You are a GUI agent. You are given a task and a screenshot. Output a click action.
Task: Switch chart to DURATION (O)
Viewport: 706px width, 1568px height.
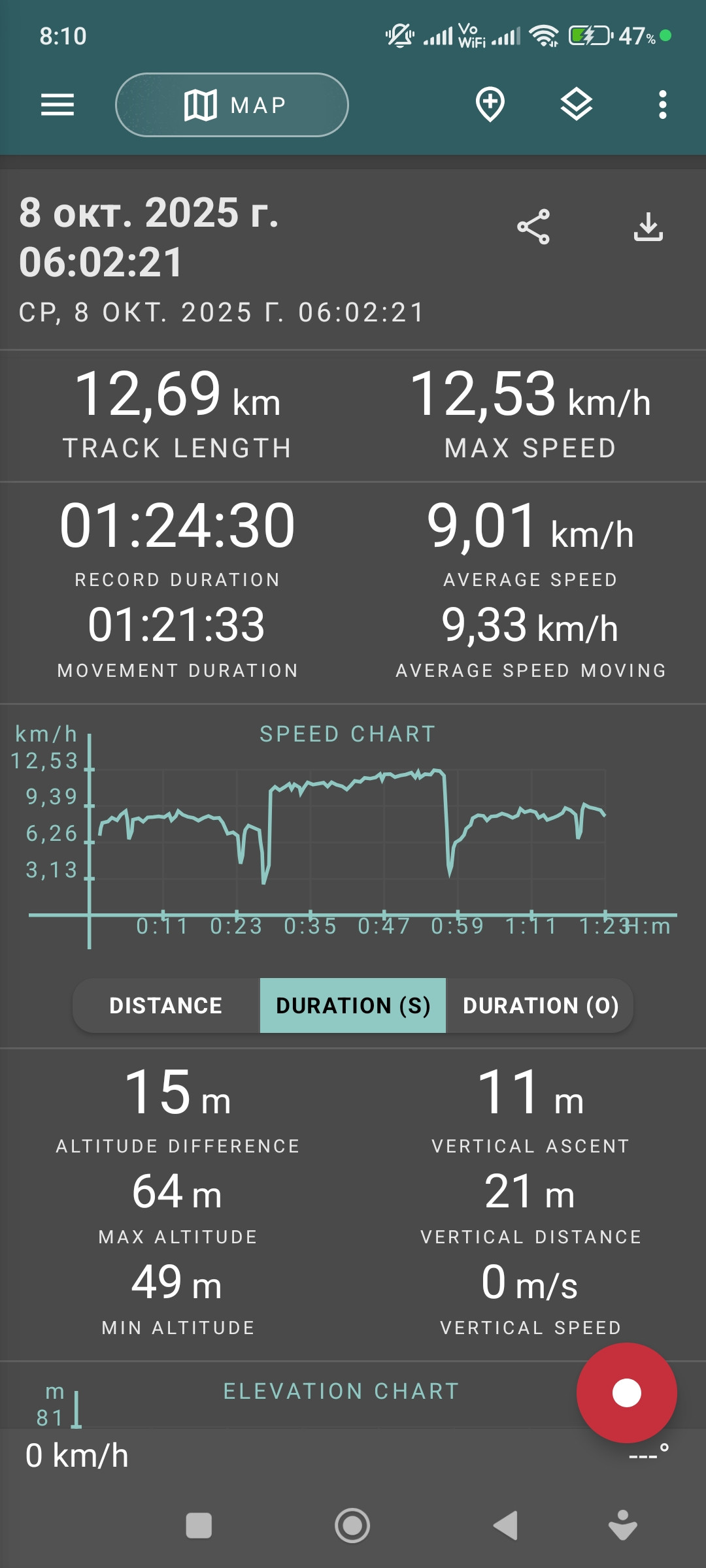click(540, 1005)
